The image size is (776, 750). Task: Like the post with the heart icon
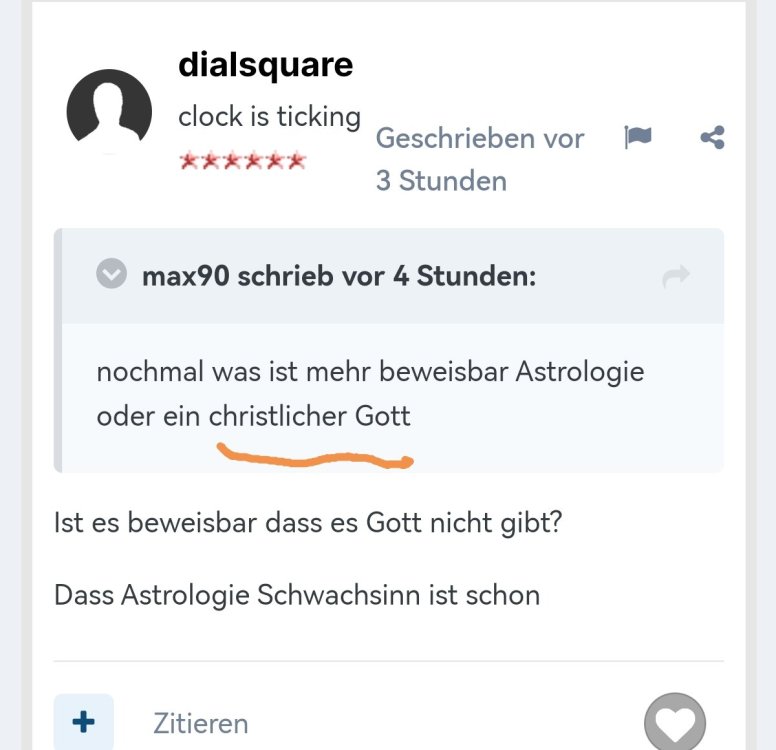[x=674, y=722]
